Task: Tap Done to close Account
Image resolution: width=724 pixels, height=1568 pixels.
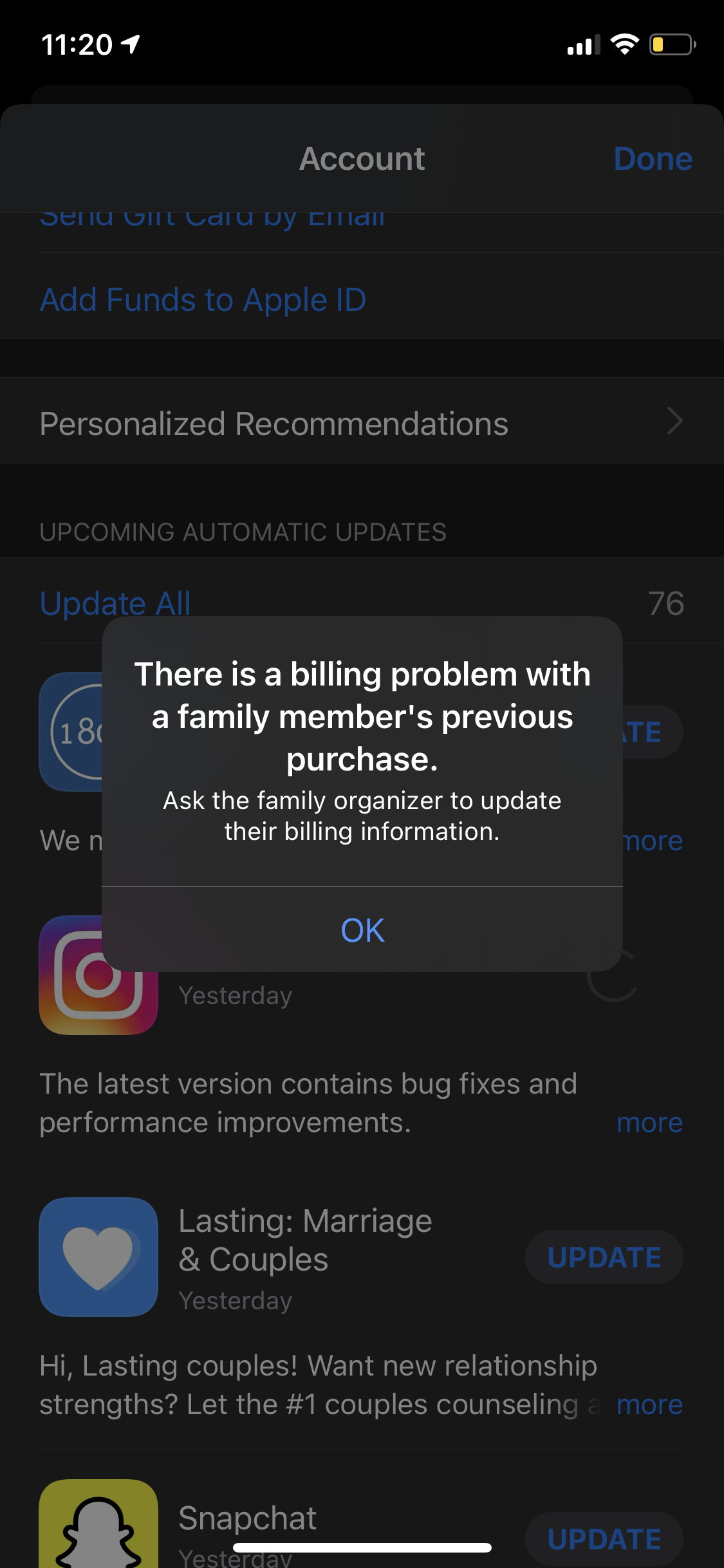Action: click(x=653, y=159)
